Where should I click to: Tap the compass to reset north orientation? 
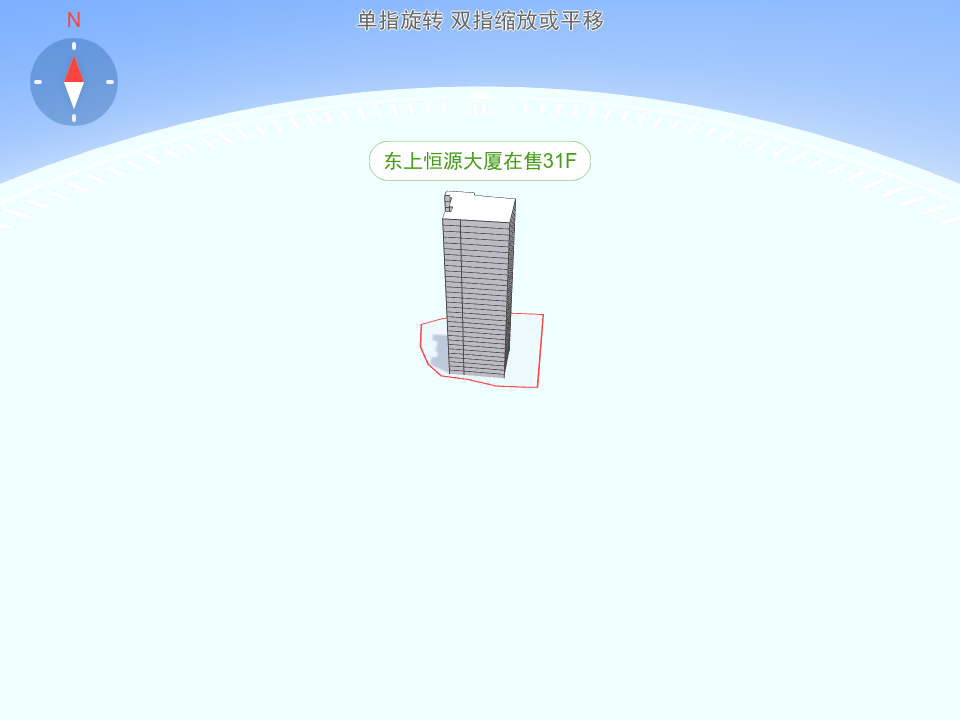pos(74,82)
